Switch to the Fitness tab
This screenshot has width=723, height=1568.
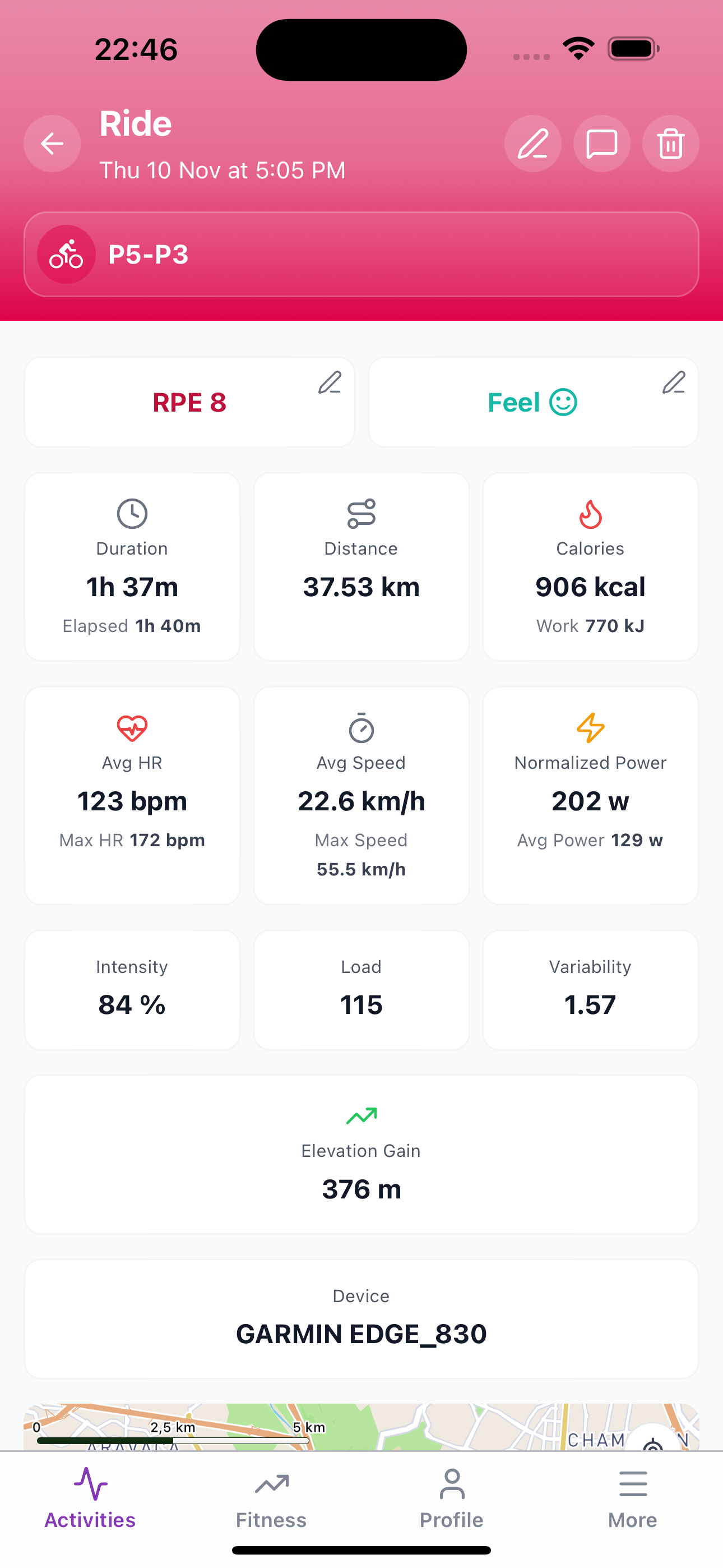pos(271,1498)
